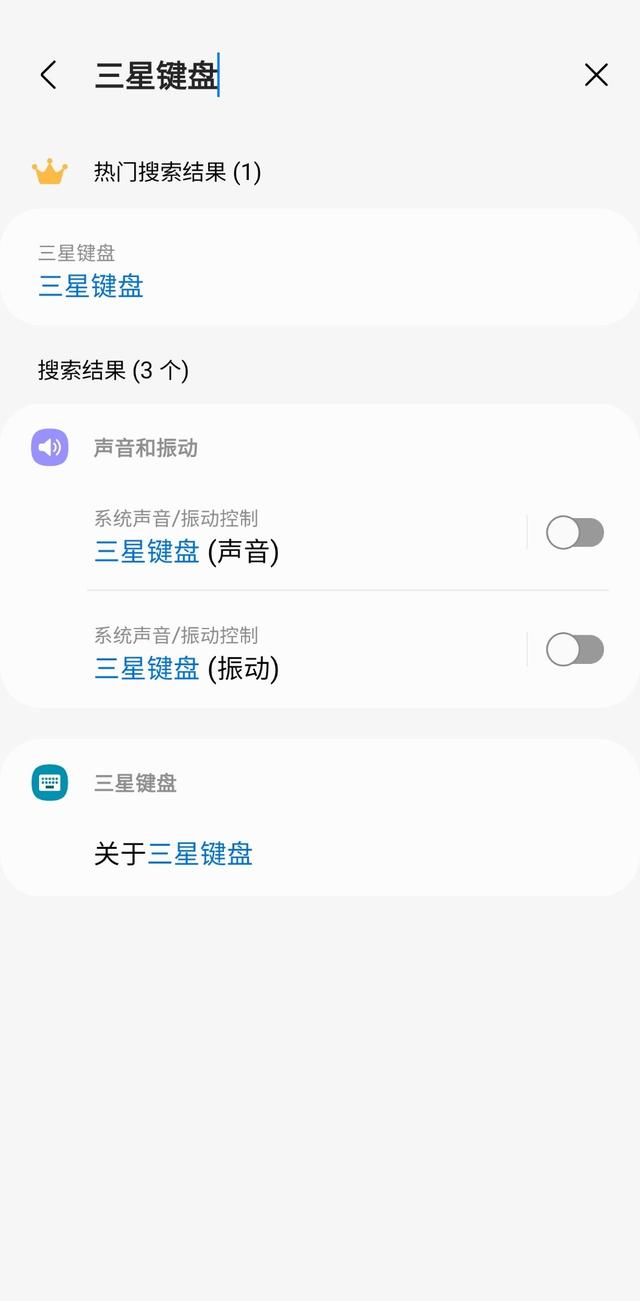The height and width of the screenshot is (1301, 640).
Task: Tap the search field containing 三星键盘
Action: tap(300, 76)
